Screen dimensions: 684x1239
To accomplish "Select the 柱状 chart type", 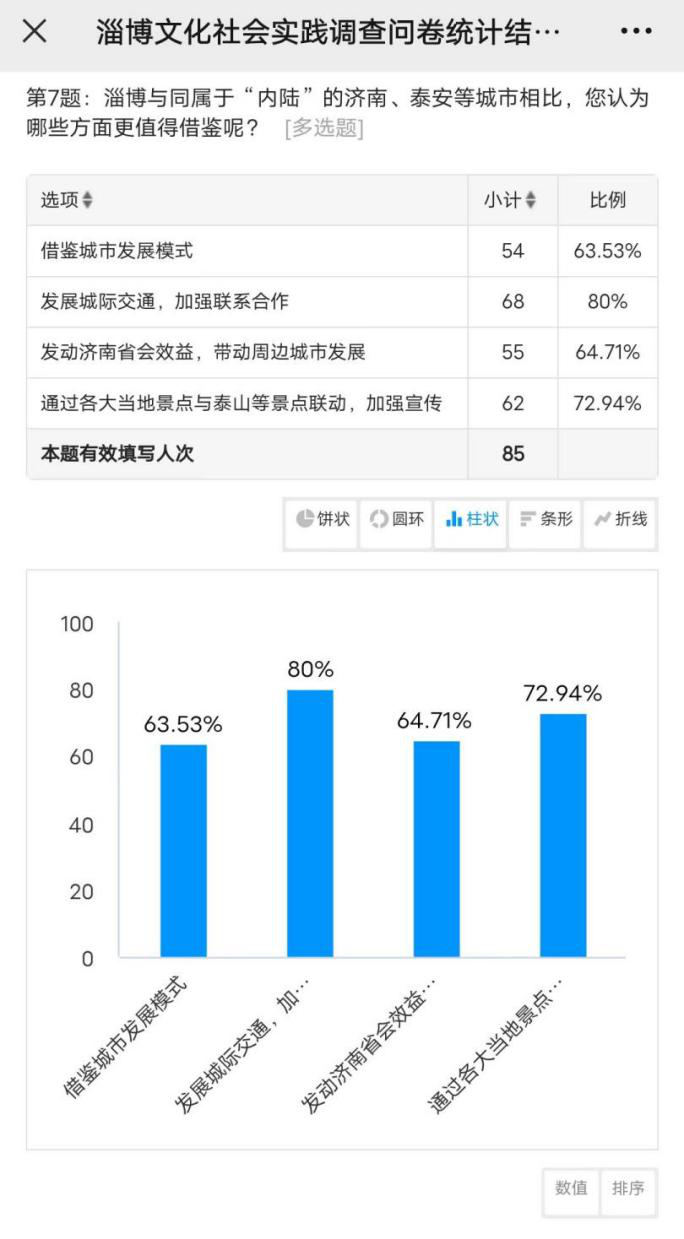I will click(471, 520).
